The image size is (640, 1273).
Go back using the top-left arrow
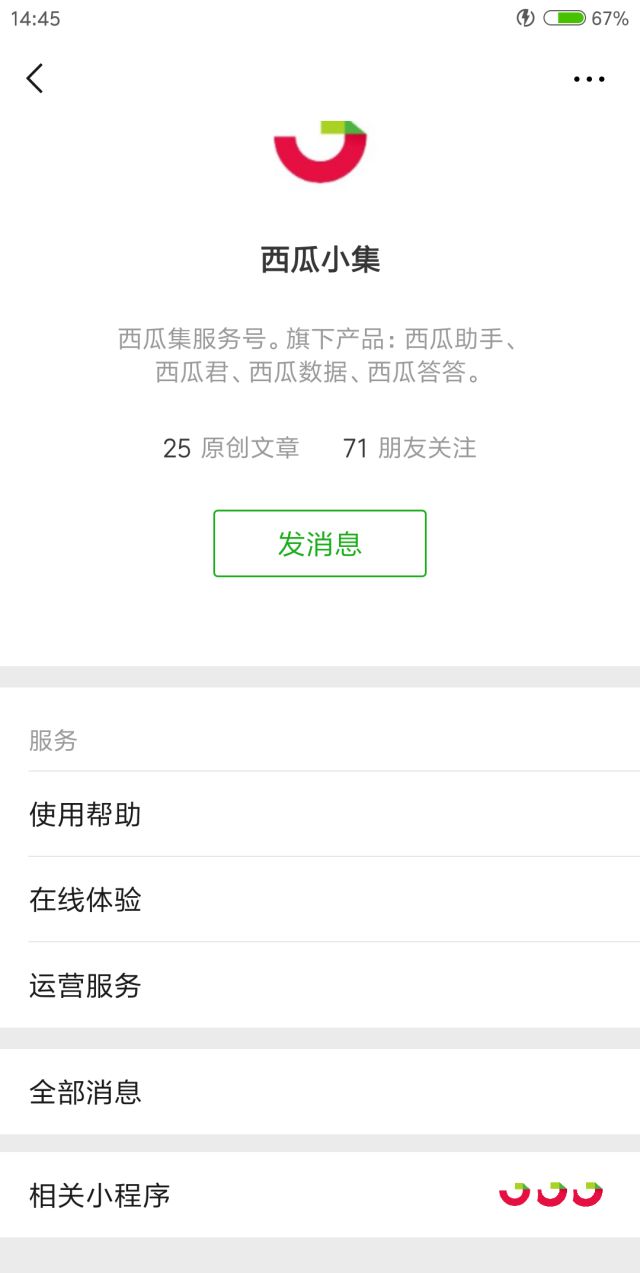click(35, 78)
